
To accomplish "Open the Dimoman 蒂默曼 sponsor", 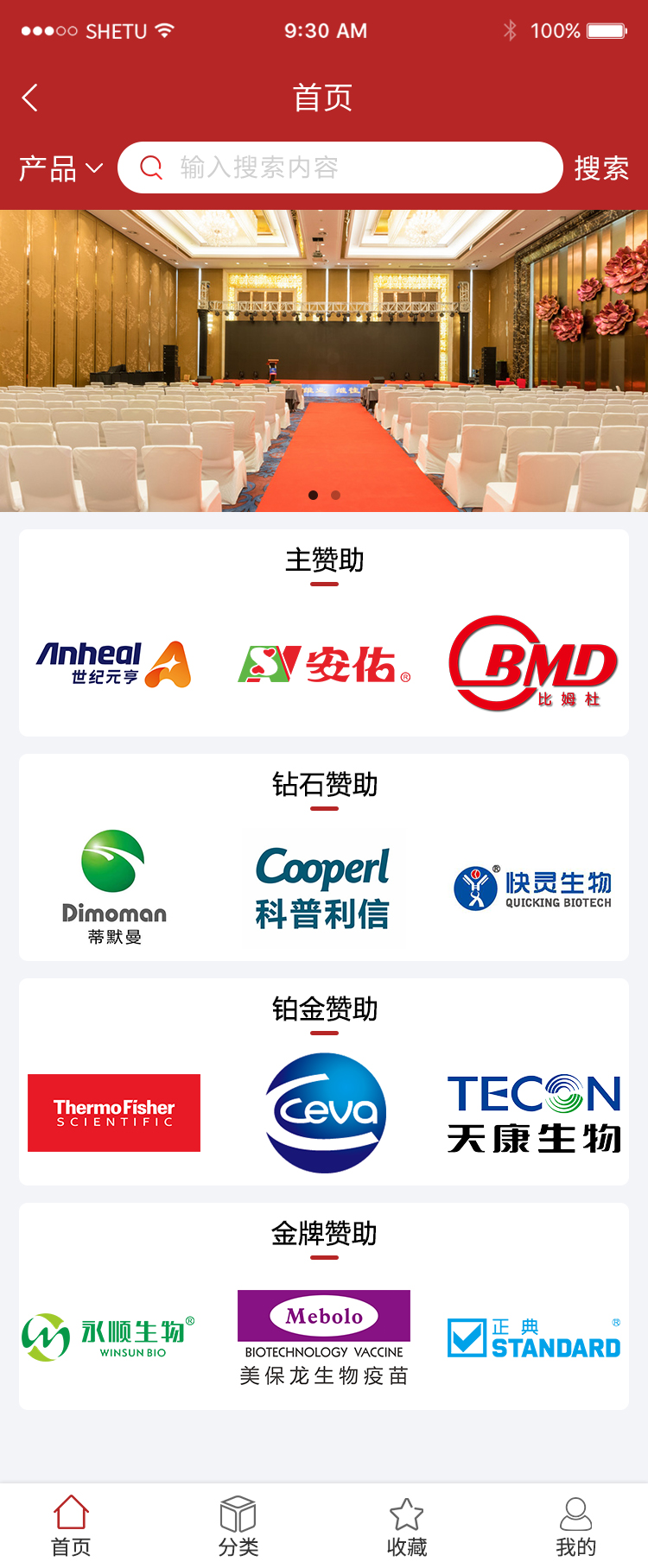I will pyautogui.click(x=114, y=888).
